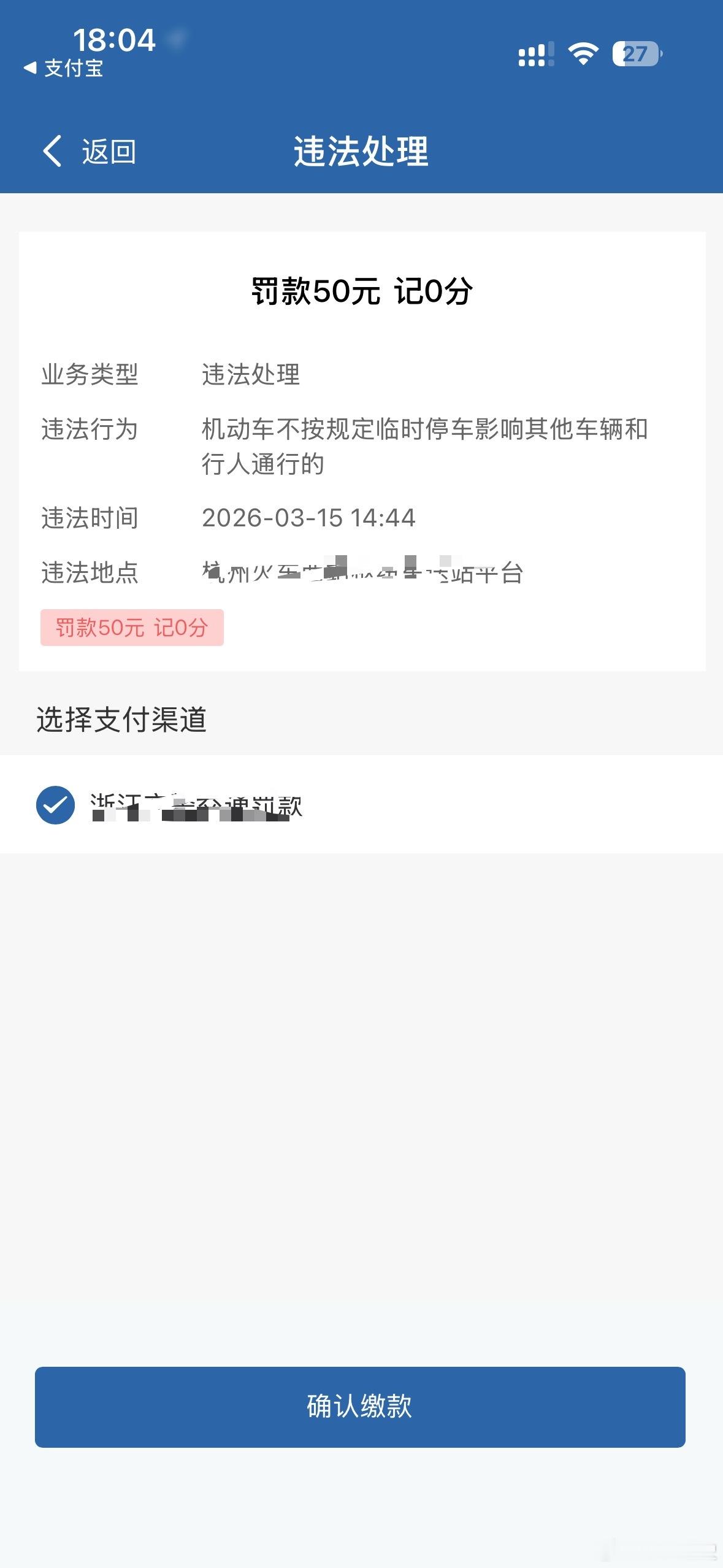Expand the violation details card
The width and height of the screenshot is (723, 1568).
click(361, 454)
